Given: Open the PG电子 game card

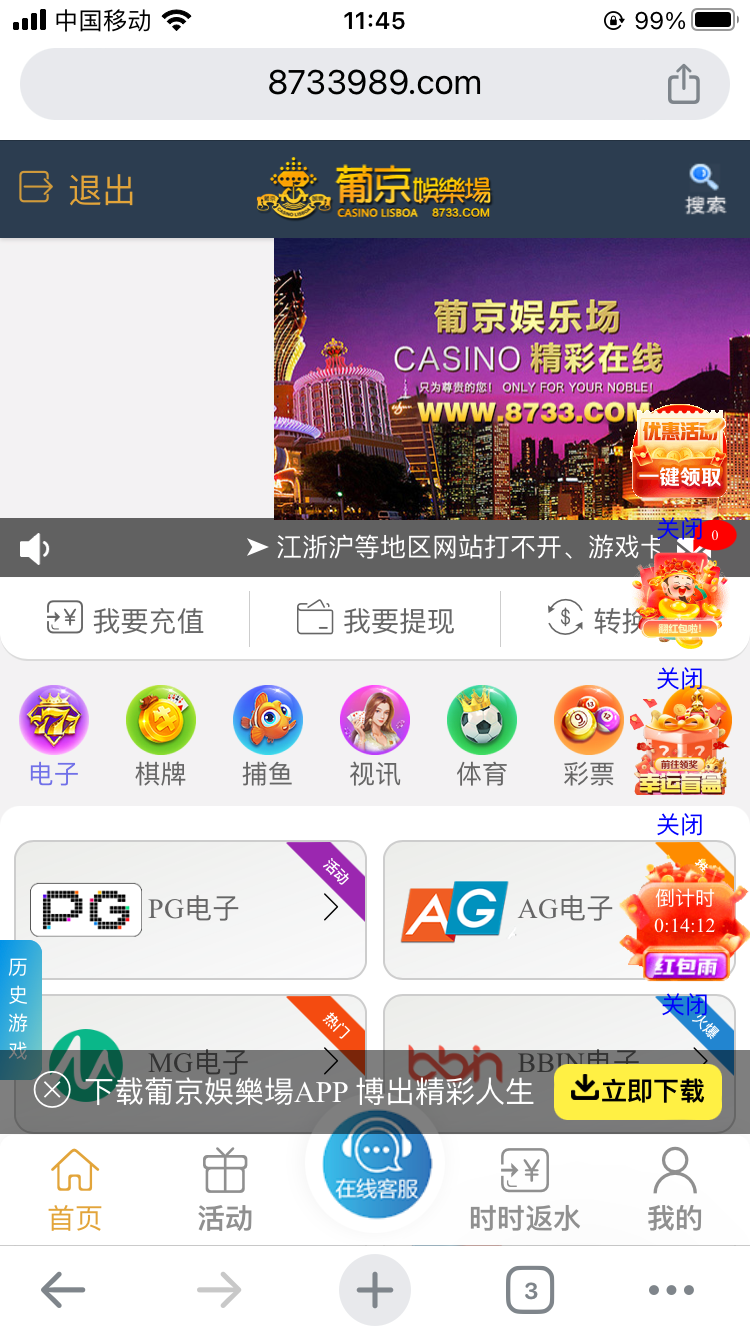Looking at the screenshot, I should tap(190, 909).
